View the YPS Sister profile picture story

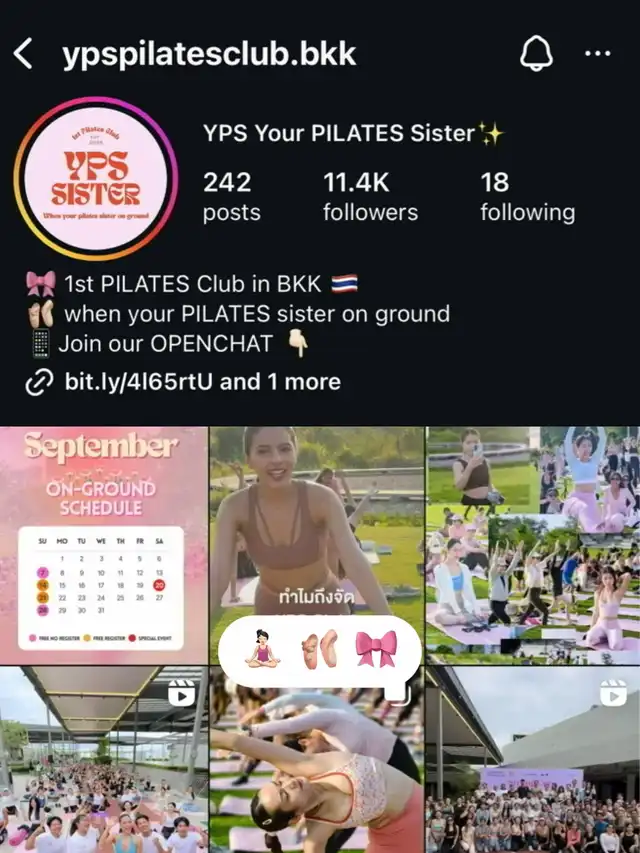96,179
